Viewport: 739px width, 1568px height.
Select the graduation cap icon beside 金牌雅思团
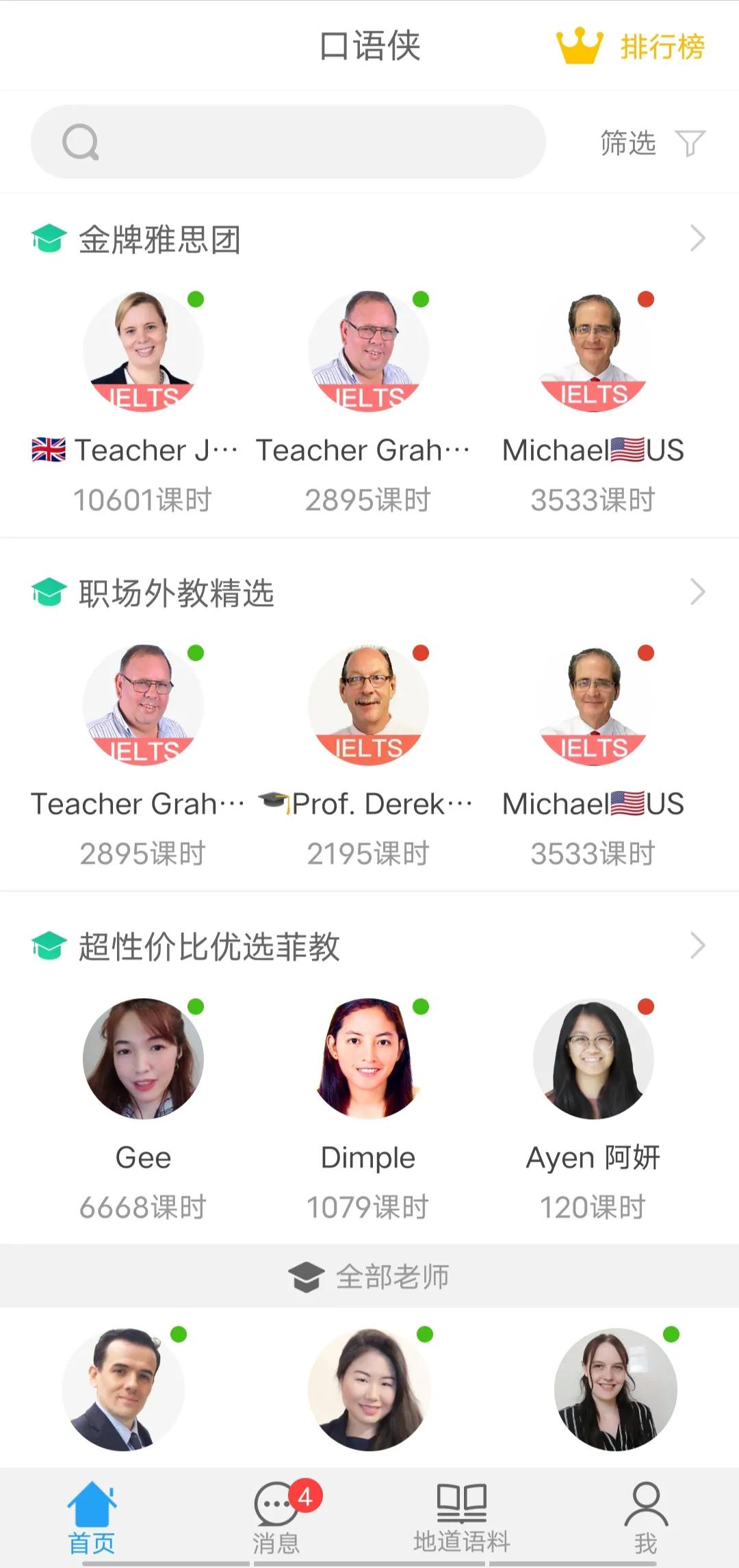[x=48, y=239]
